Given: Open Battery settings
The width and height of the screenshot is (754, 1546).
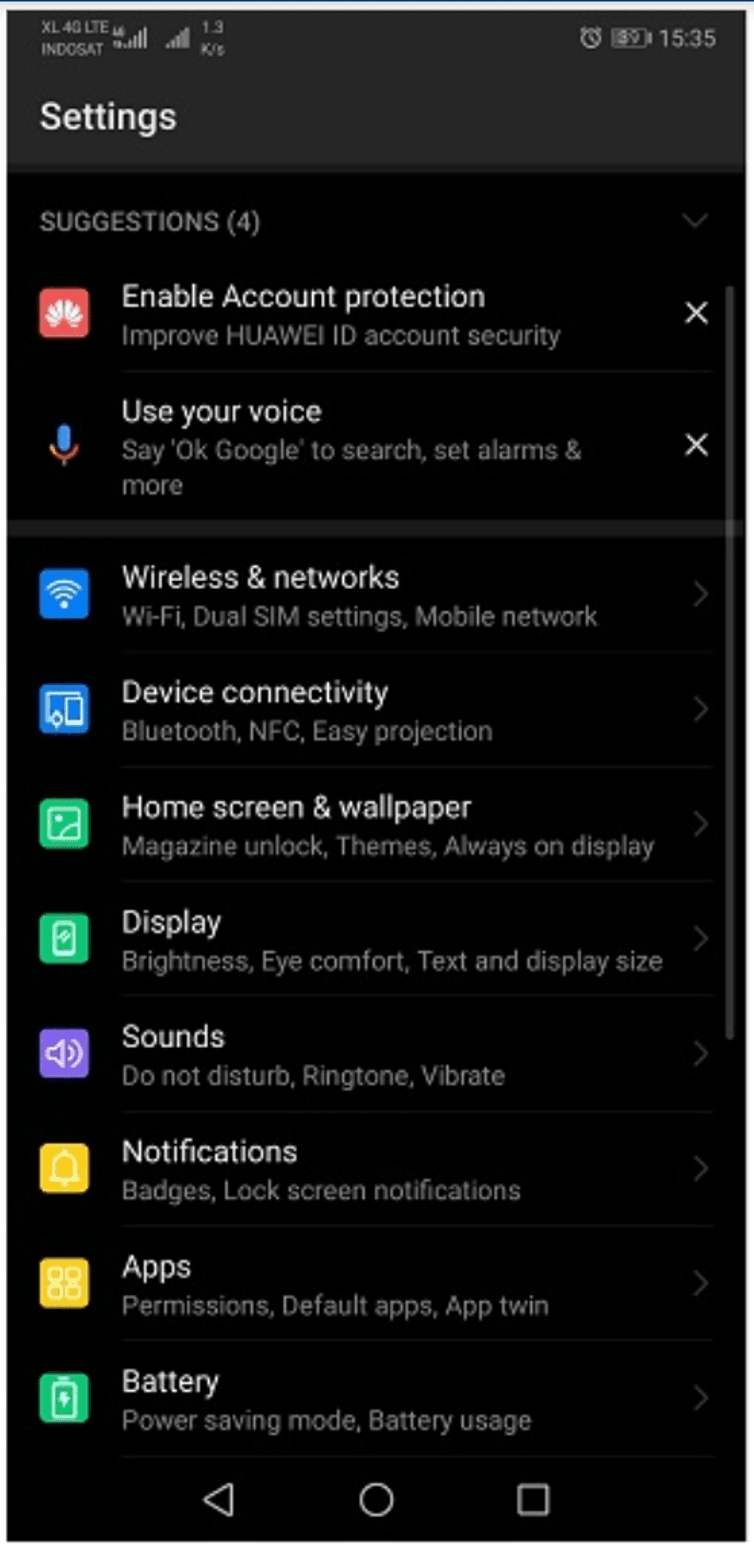Looking at the screenshot, I should click(360, 1399).
